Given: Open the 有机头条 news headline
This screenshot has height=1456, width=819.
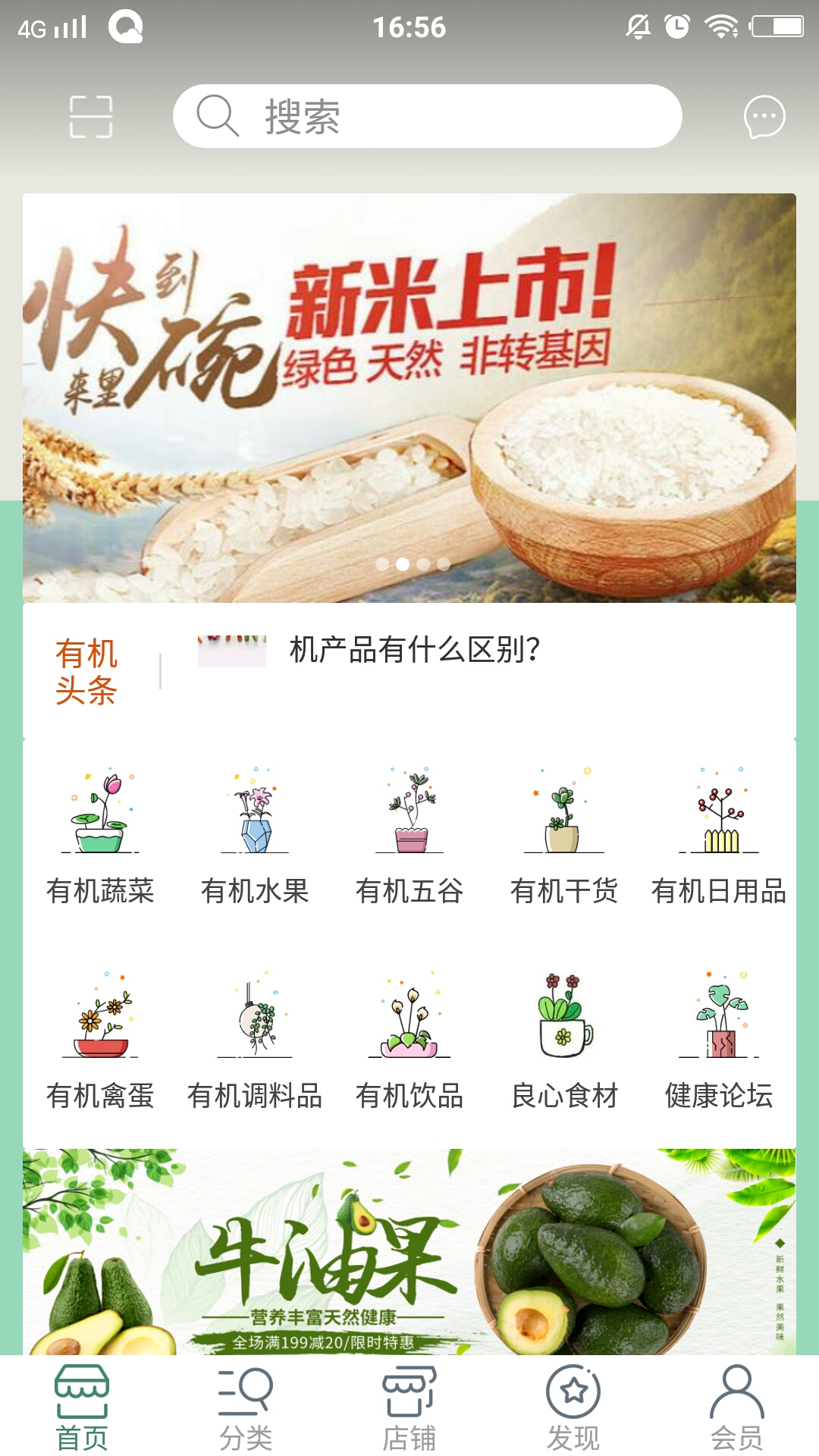Looking at the screenshot, I should coord(413,651).
